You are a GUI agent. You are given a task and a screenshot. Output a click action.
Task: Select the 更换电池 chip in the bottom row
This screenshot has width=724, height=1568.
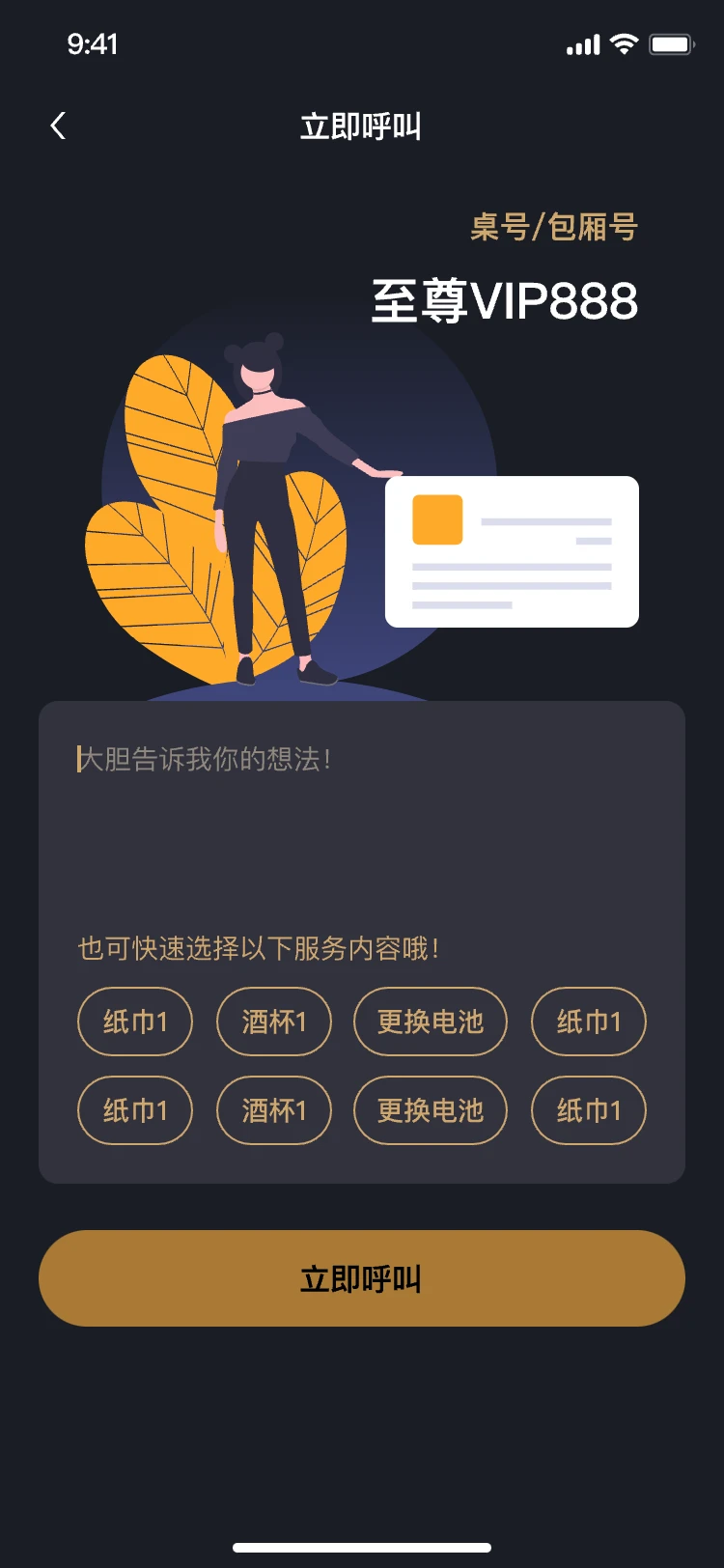click(431, 1111)
